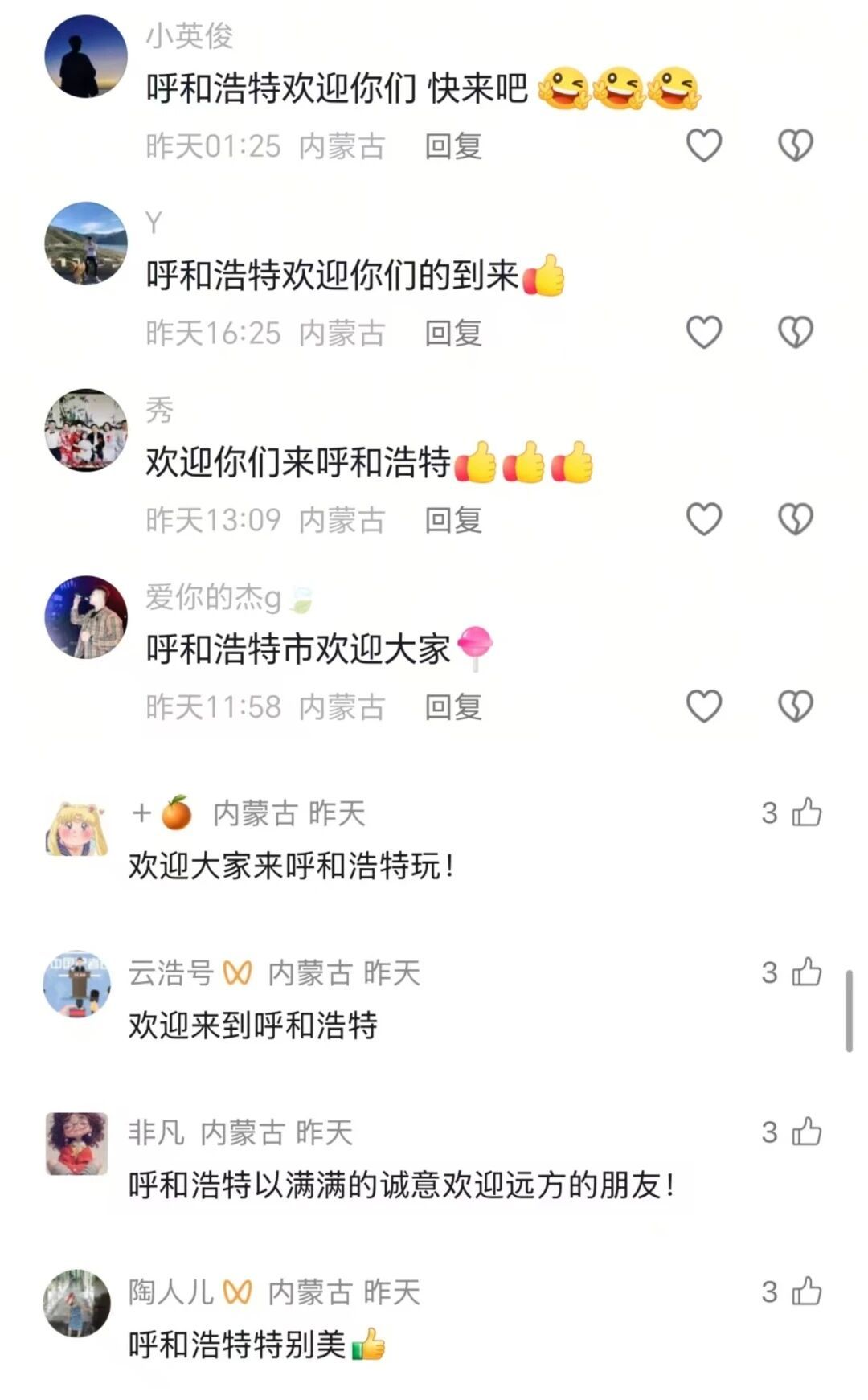The width and height of the screenshot is (868, 1400).
Task: Reply to 小英俊's comment
Action: click(x=453, y=146)
